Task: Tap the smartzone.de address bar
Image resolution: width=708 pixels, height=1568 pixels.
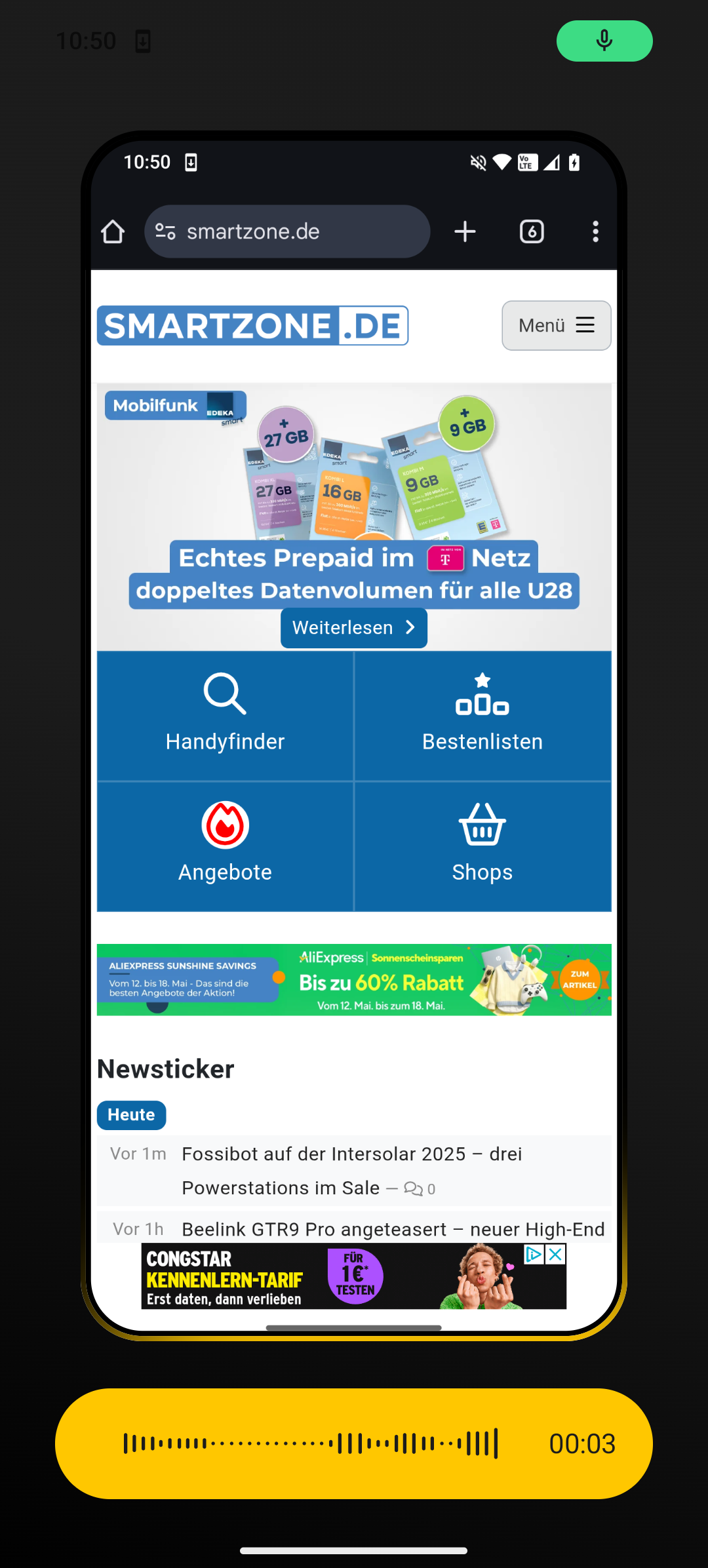Action: click(x=287, y=231)
